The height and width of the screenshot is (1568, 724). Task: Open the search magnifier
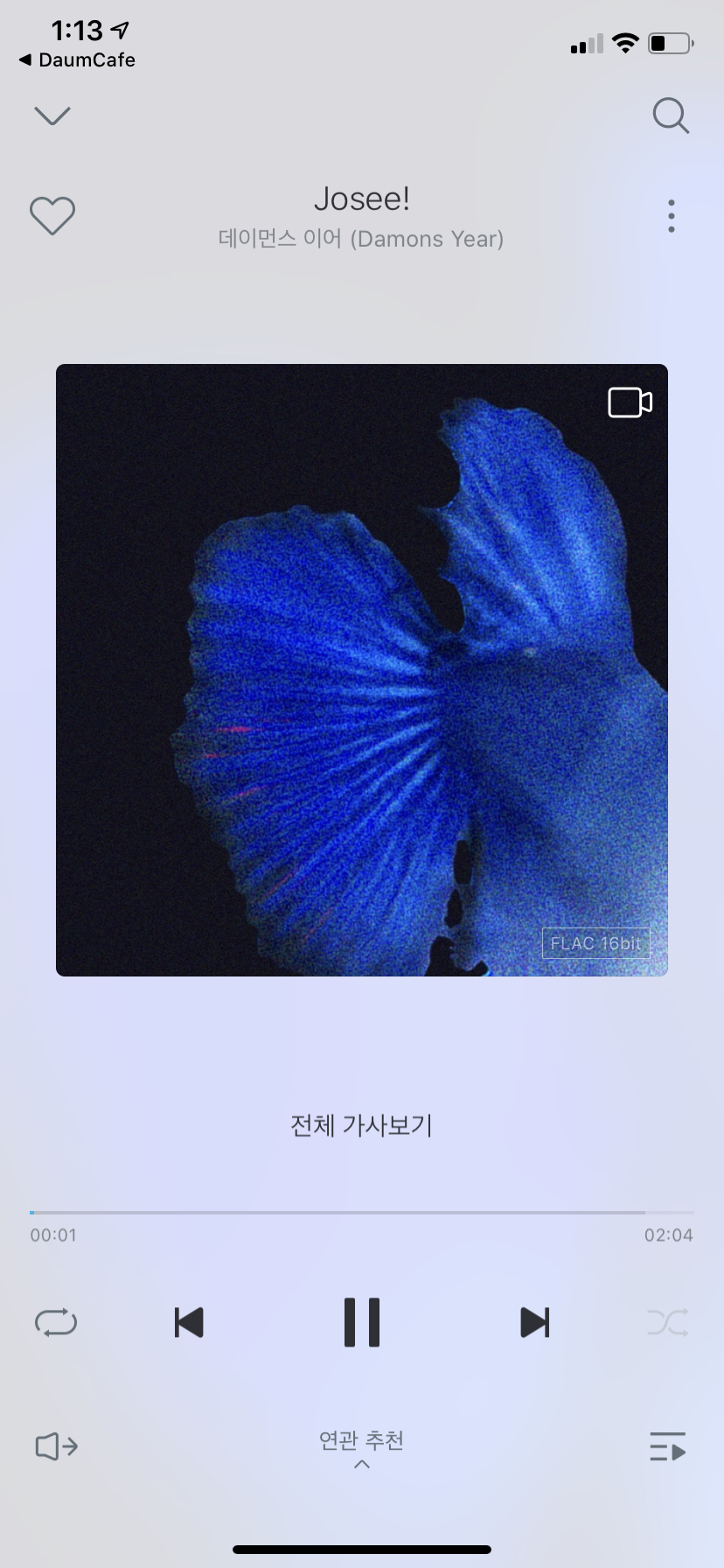[x=671, y=115]
